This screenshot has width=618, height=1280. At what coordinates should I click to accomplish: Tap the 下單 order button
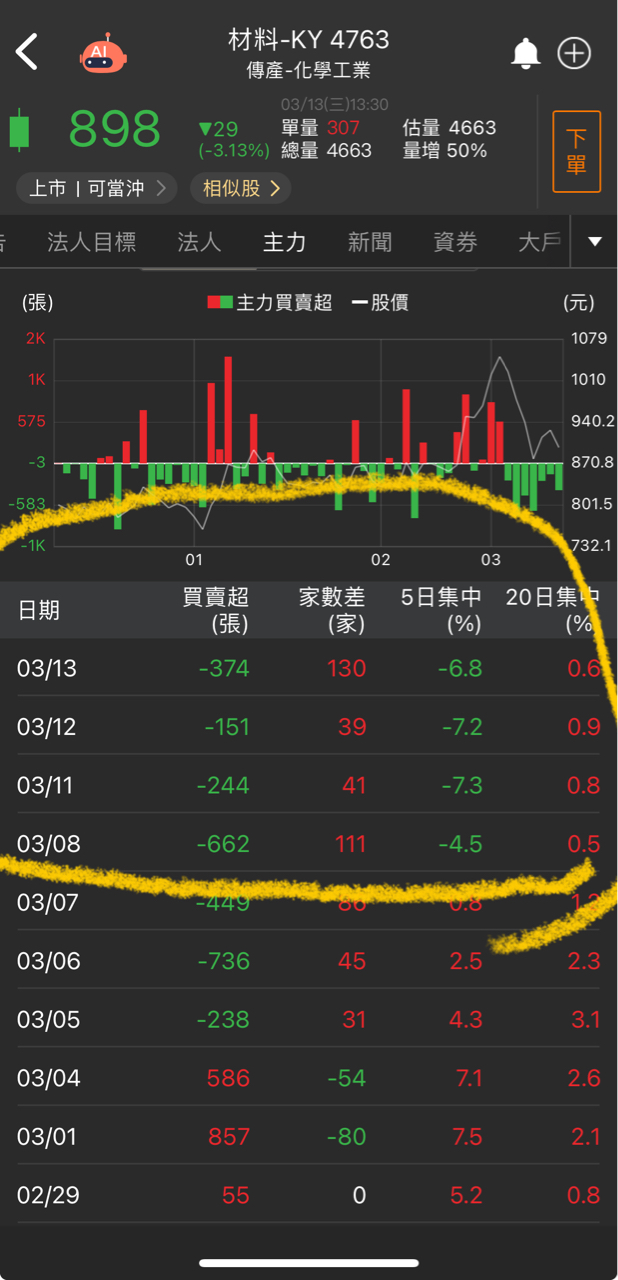pos(576,151)
